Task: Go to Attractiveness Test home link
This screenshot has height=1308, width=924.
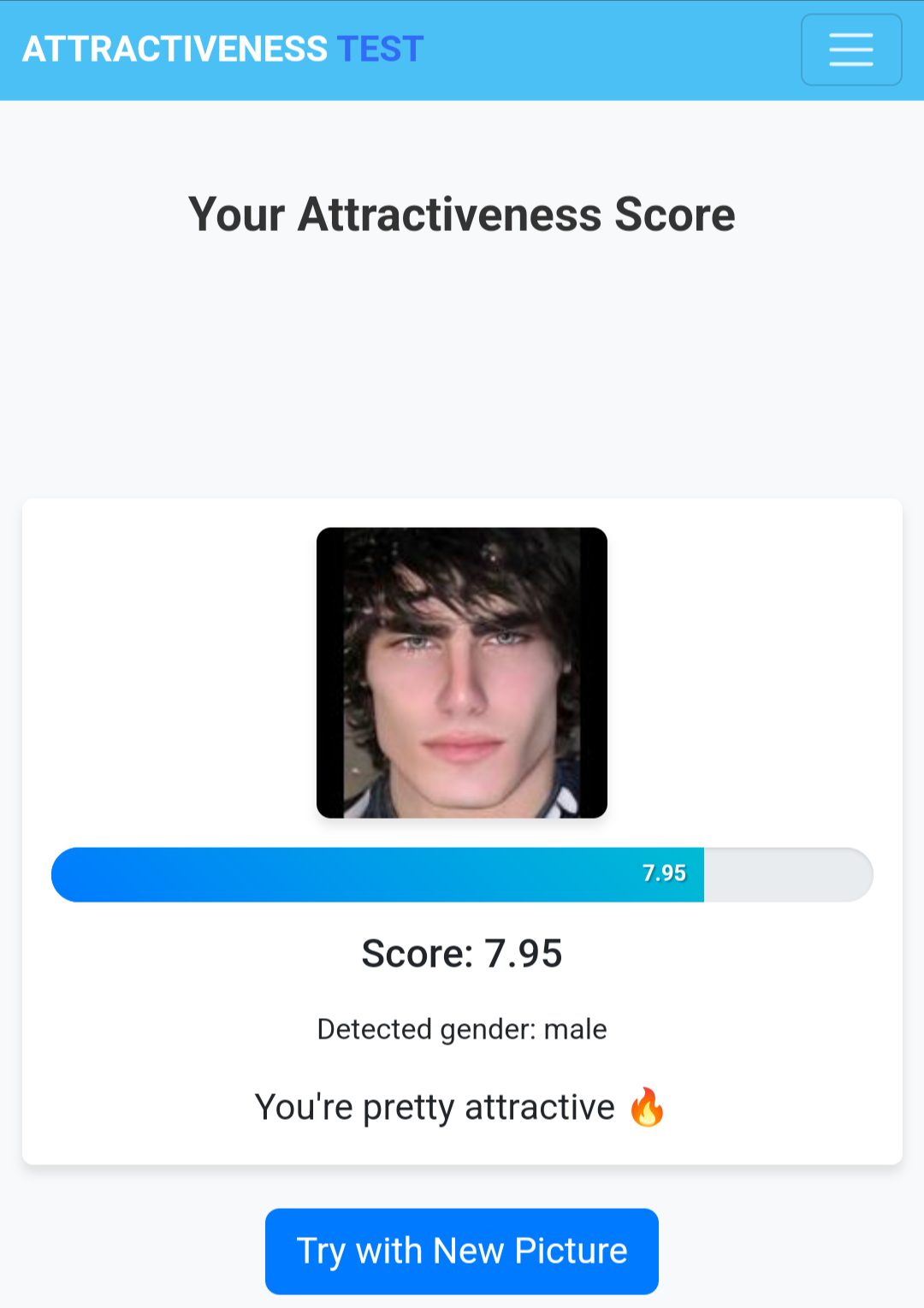Action: click(x=223, y=50)
